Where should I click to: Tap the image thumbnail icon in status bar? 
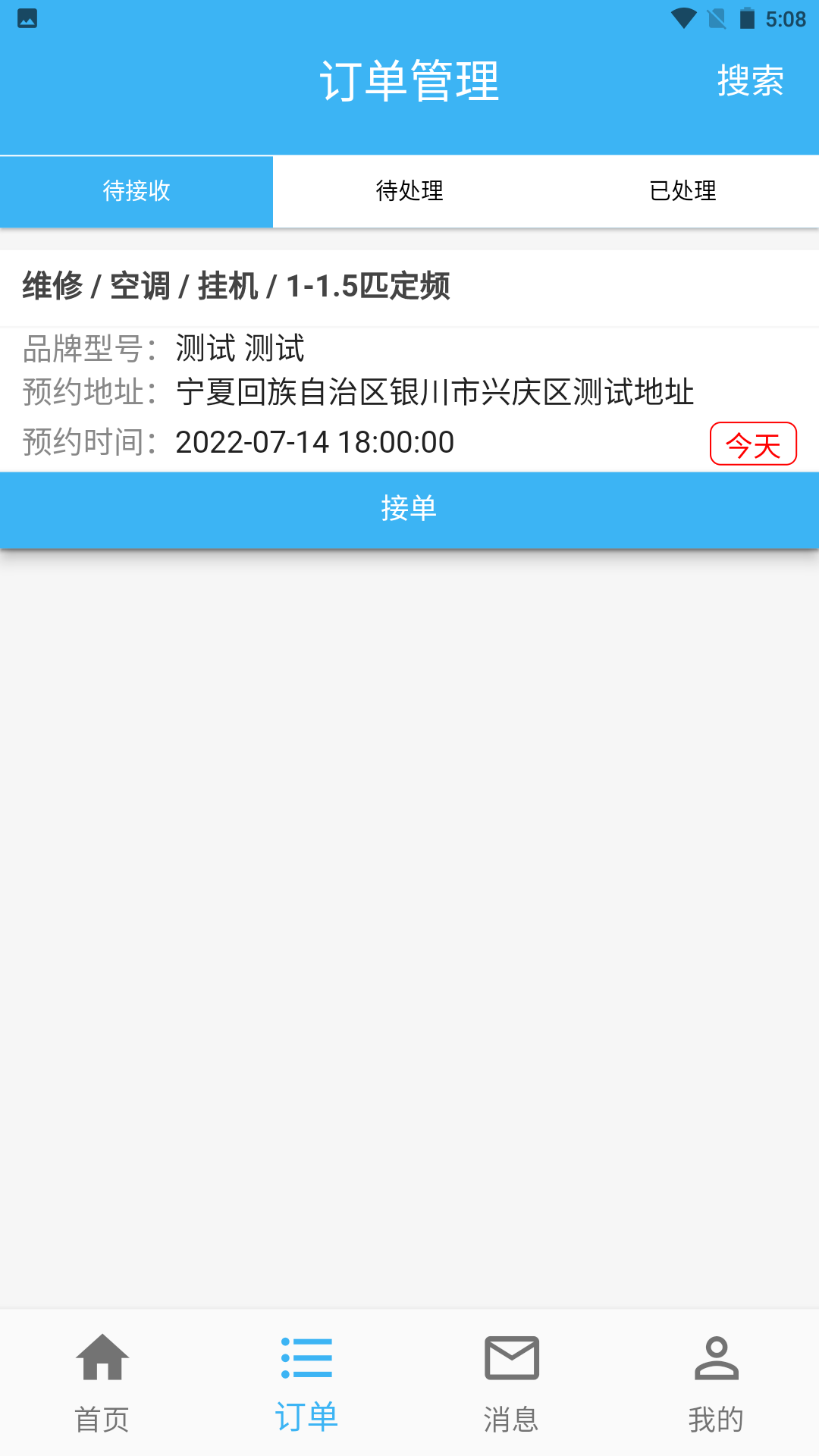[27, 17]
